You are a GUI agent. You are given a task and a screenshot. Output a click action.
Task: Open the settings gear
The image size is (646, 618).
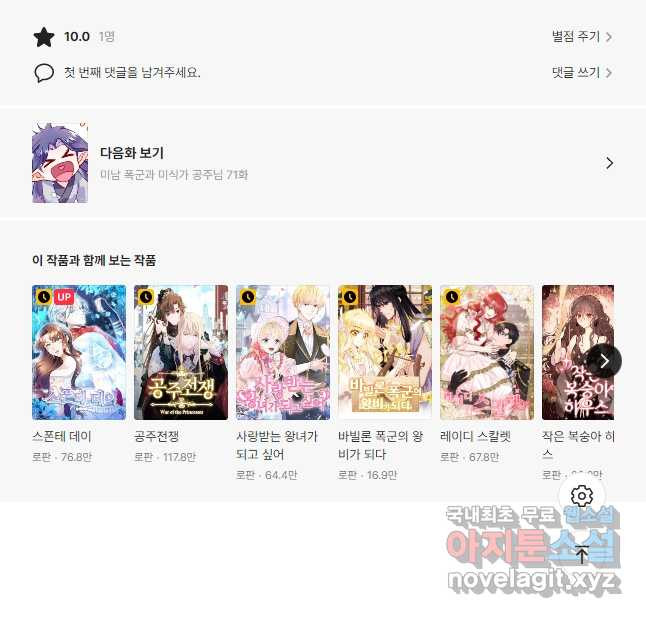click(583, 496)
